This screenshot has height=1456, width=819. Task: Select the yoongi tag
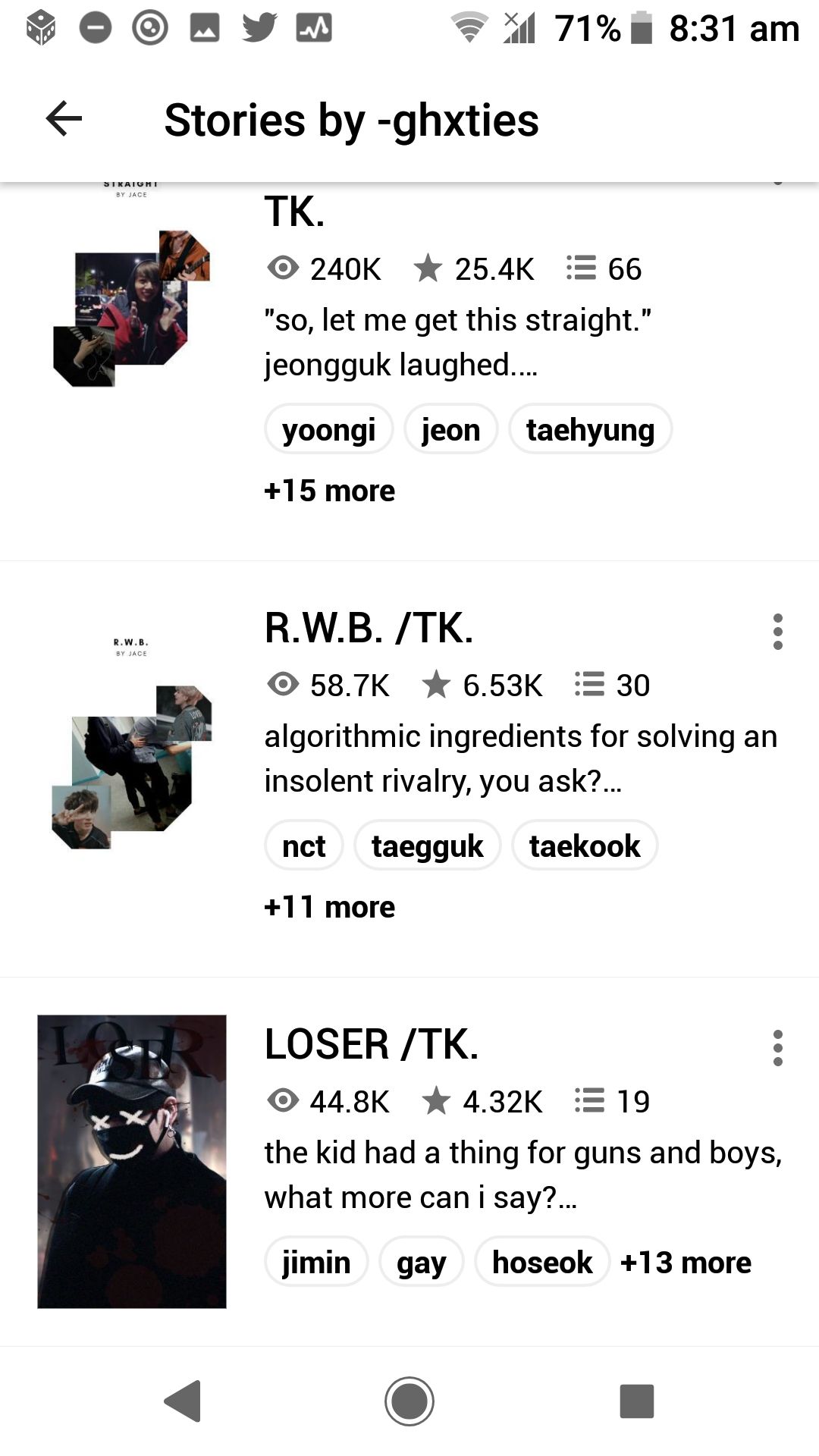click(x=329, y=429)
